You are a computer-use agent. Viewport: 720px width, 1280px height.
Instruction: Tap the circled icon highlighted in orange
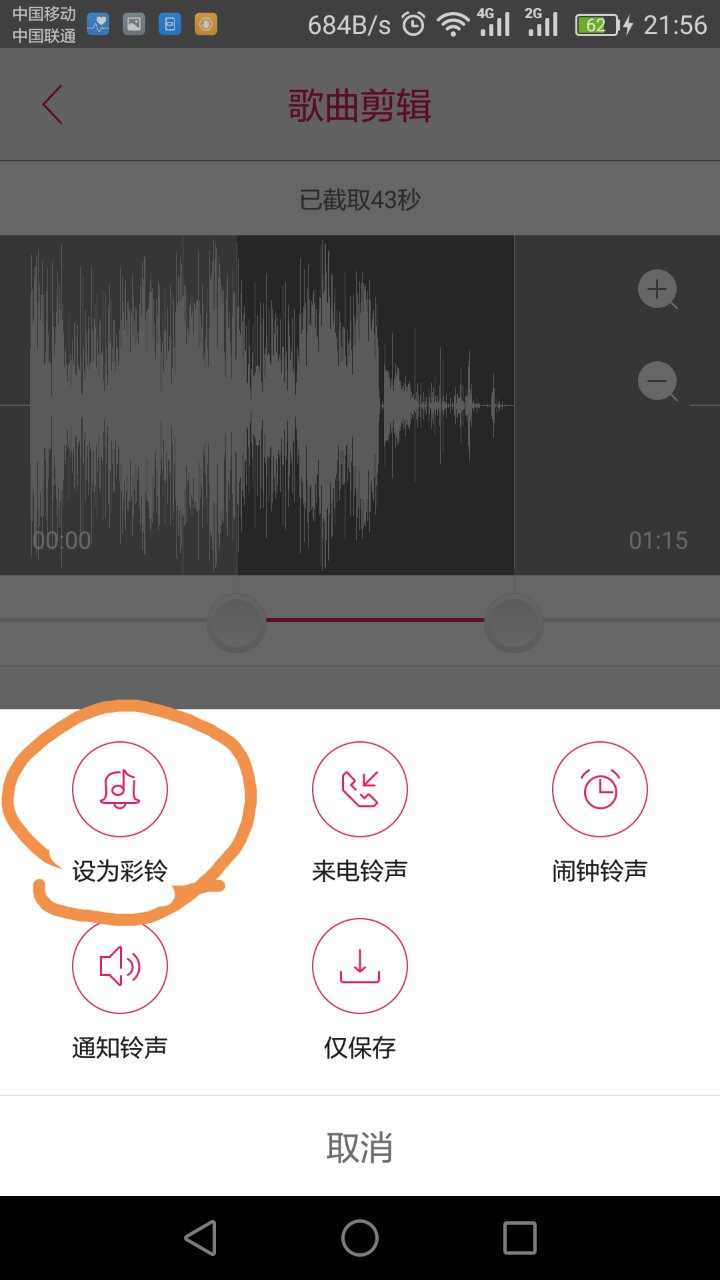click(x=120, y=789)
